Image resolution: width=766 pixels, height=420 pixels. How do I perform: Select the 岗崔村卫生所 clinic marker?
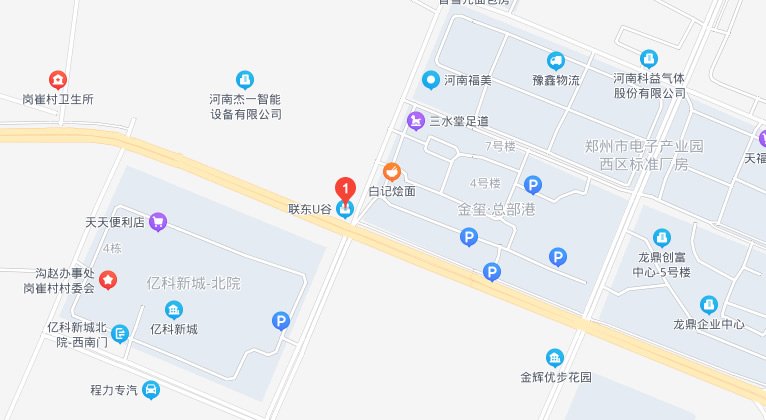pos(58,80)
